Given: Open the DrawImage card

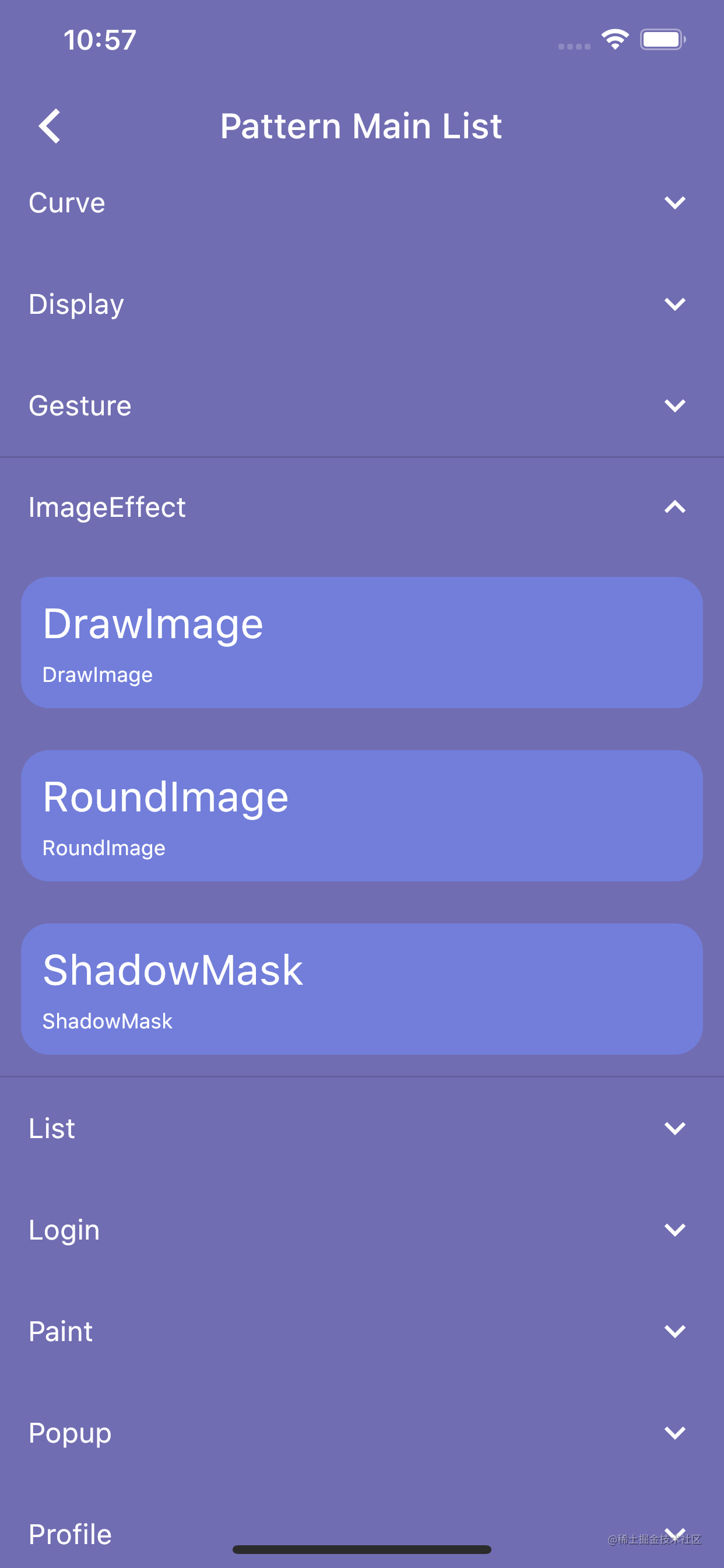Looking at the screenshot, I should click(362, 642).
